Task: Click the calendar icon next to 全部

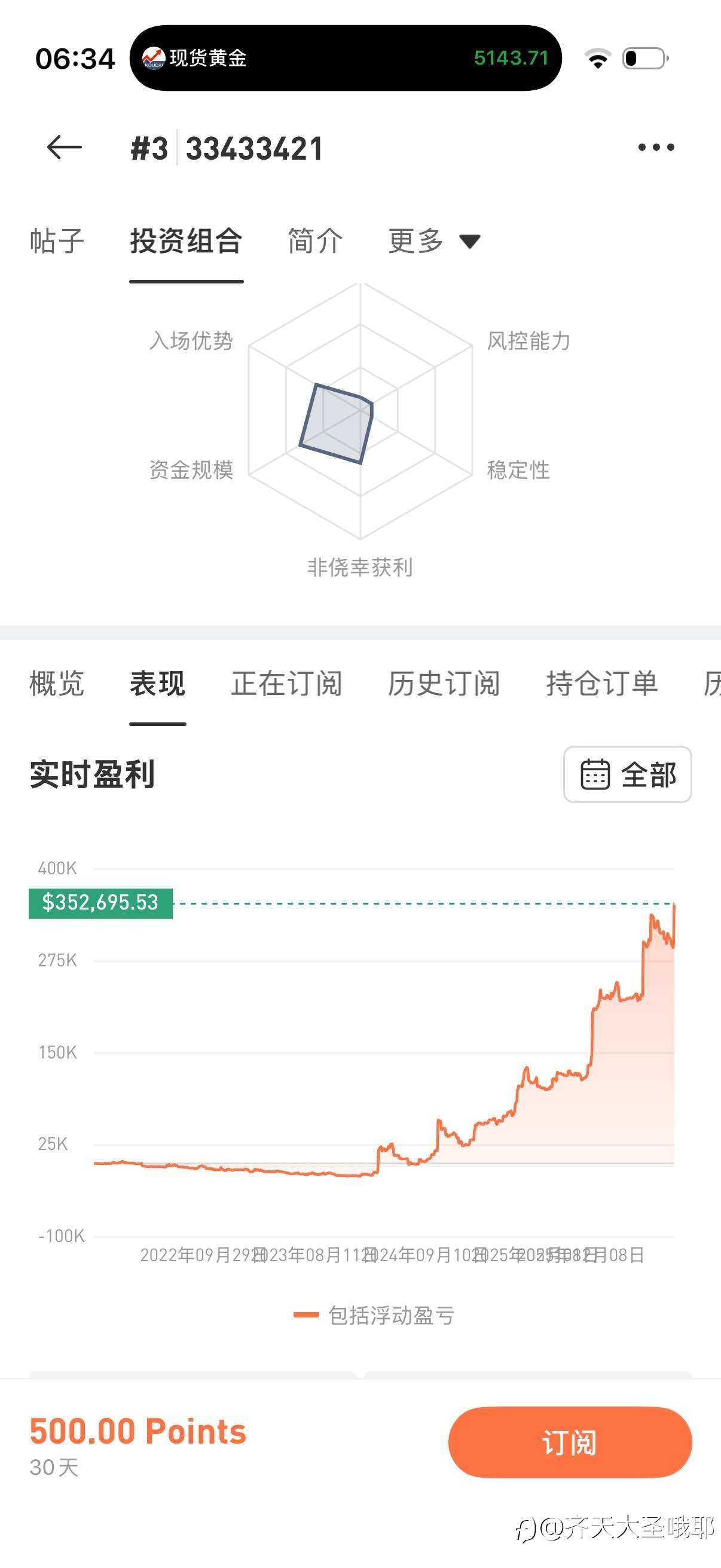Action: pos(597,774)
